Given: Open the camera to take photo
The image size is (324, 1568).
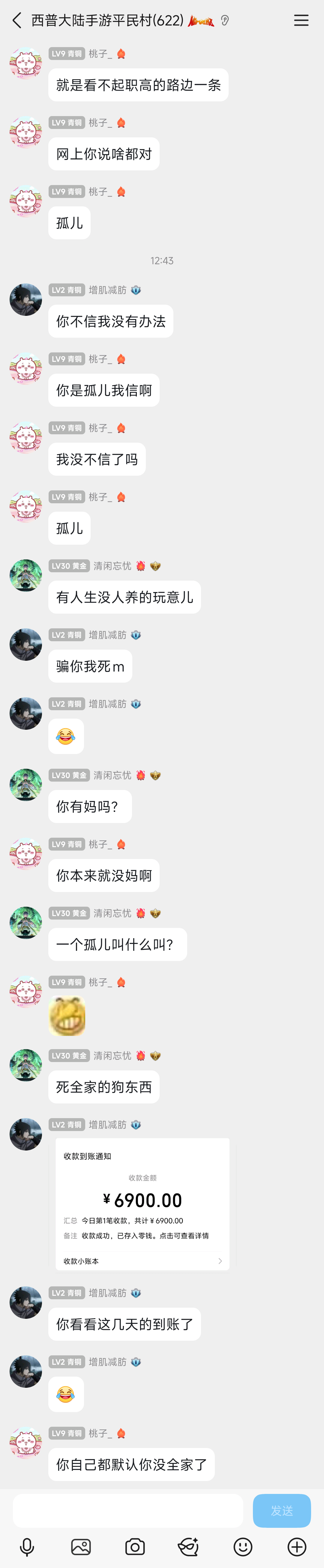Looking at the screenshot, I should [135, 1546].
